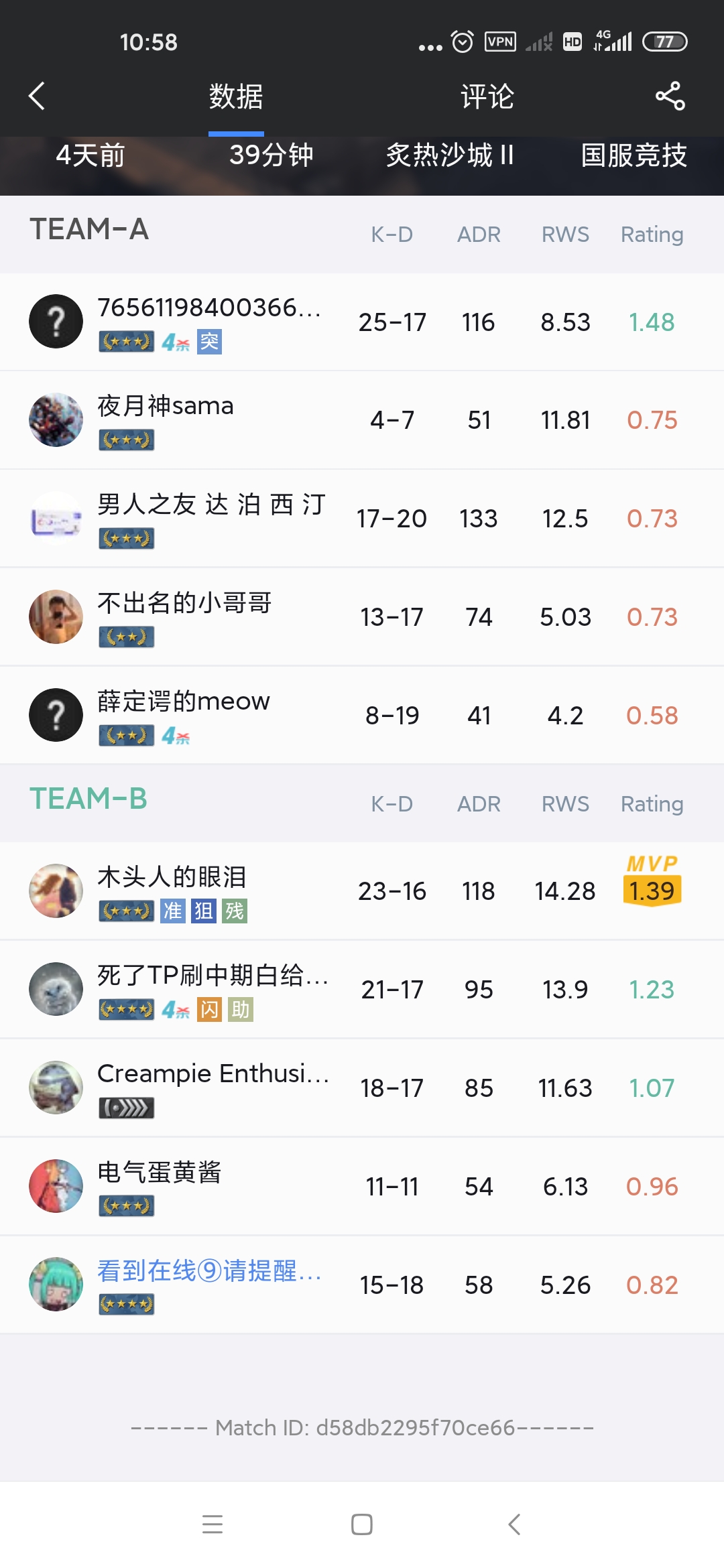Tap Creampie Enthusi...'s silver rank badge

coord(126,1108)
